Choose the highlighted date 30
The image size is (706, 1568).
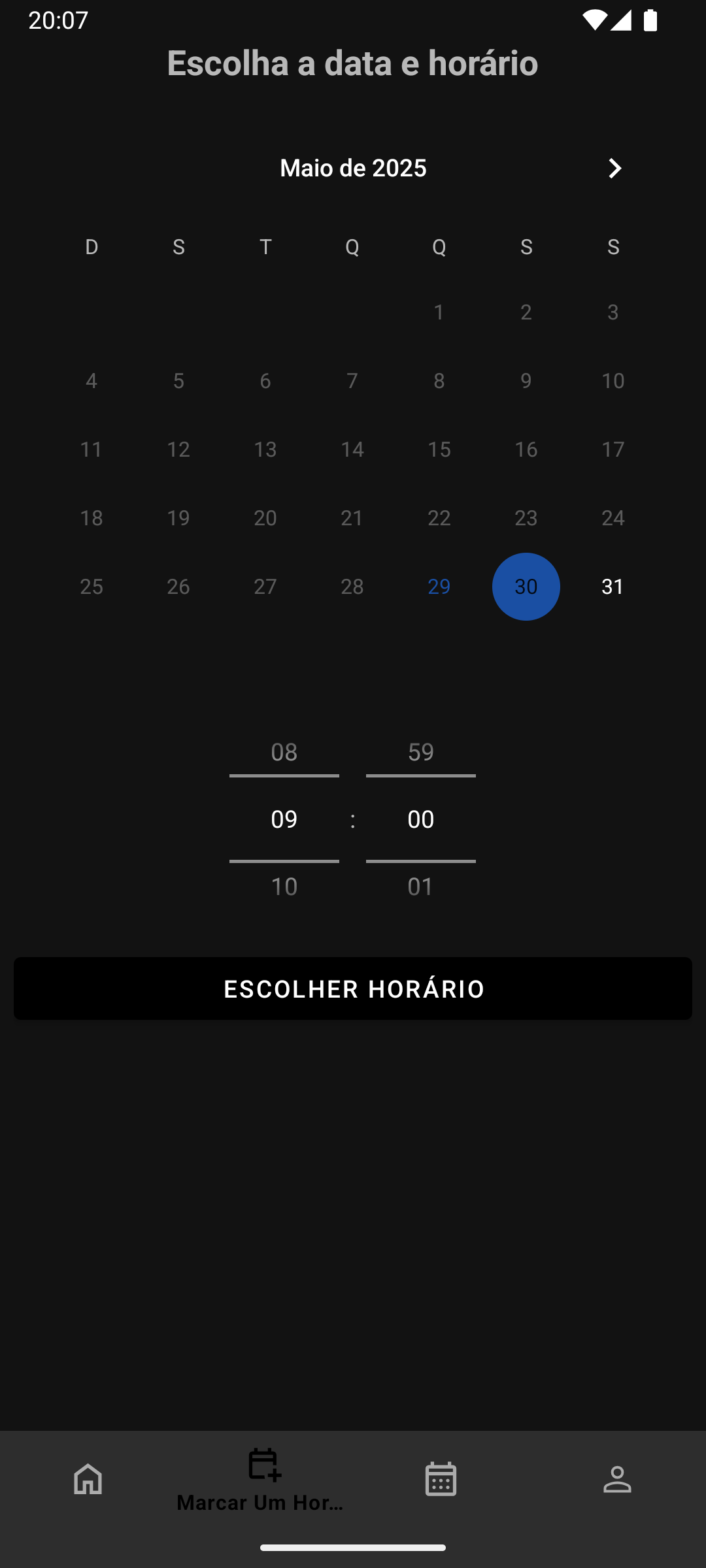[526, 587]
